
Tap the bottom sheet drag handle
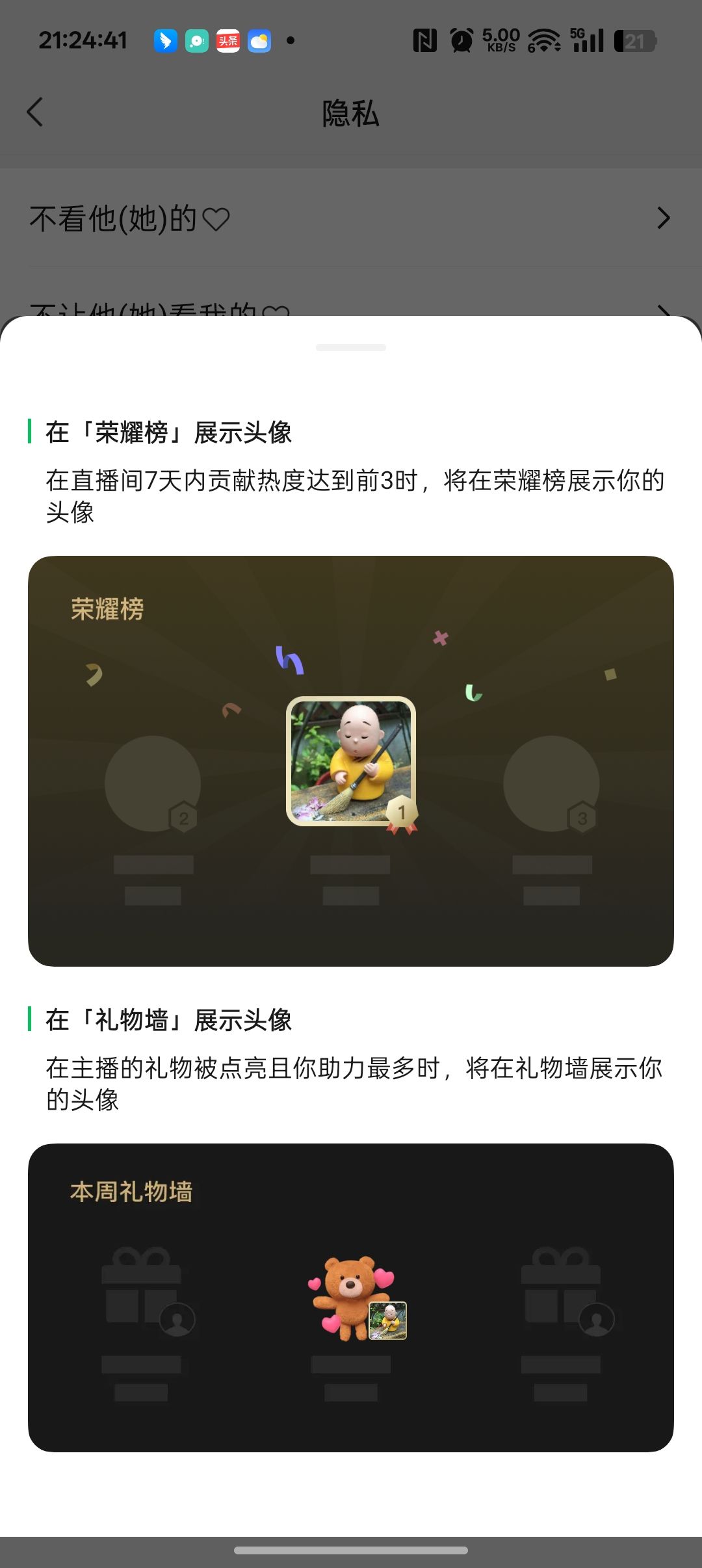coord(351,348)
